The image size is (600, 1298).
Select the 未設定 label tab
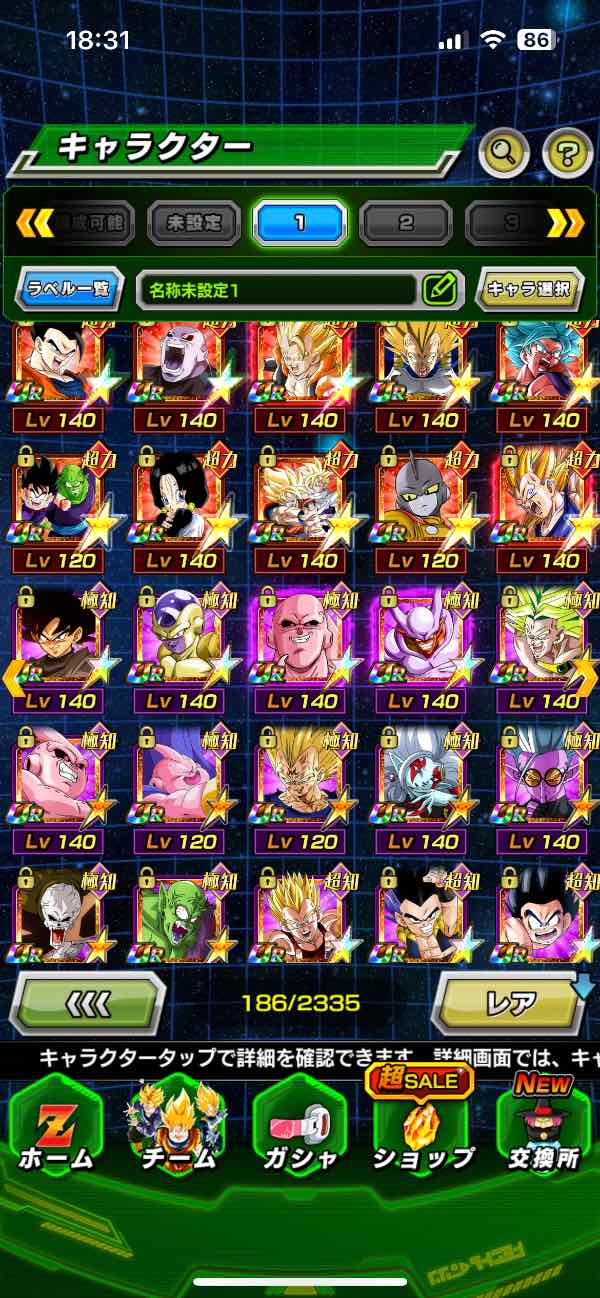pos(194,223)
